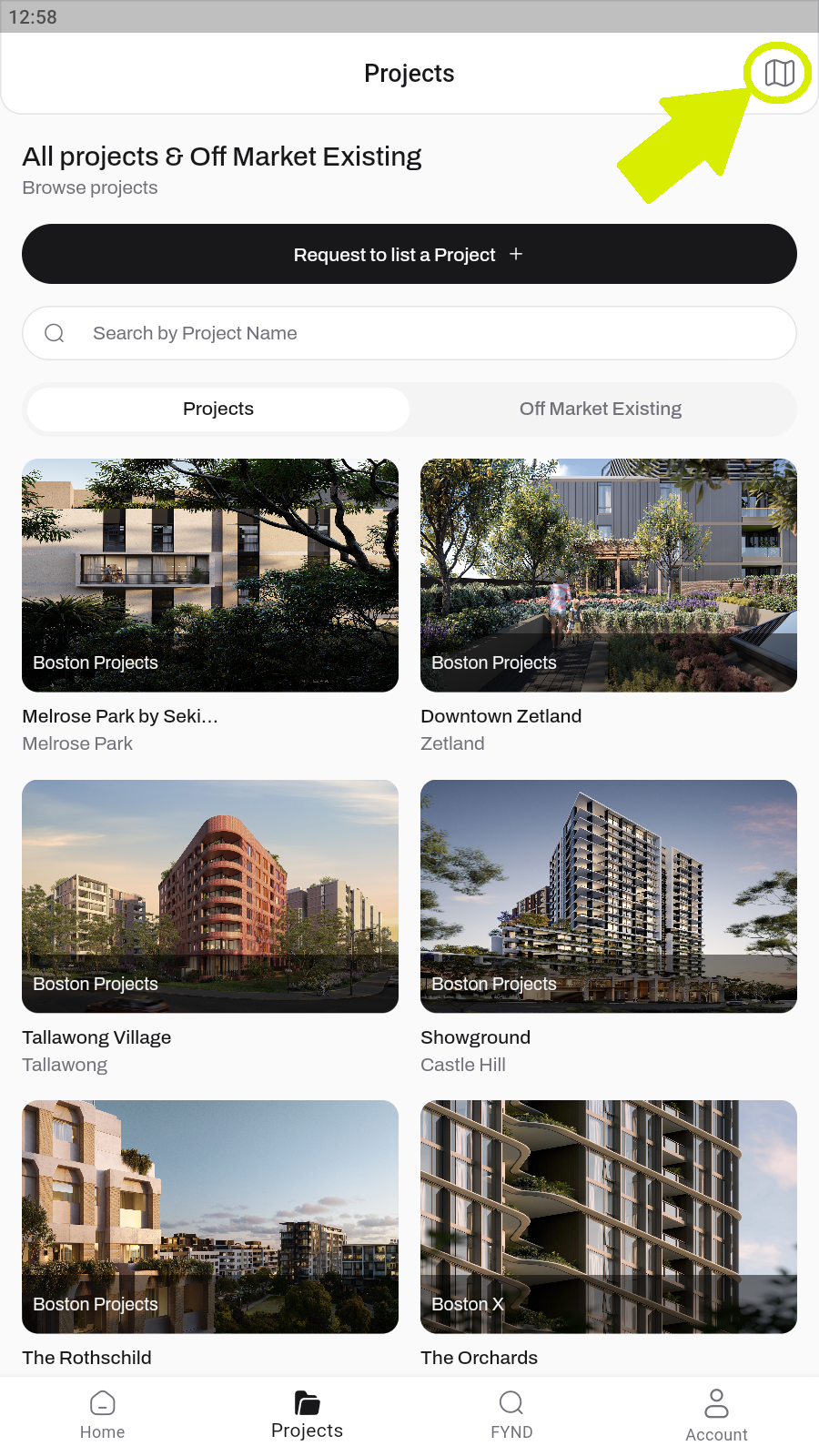Go to the Home tab

tap(103, 1415)
